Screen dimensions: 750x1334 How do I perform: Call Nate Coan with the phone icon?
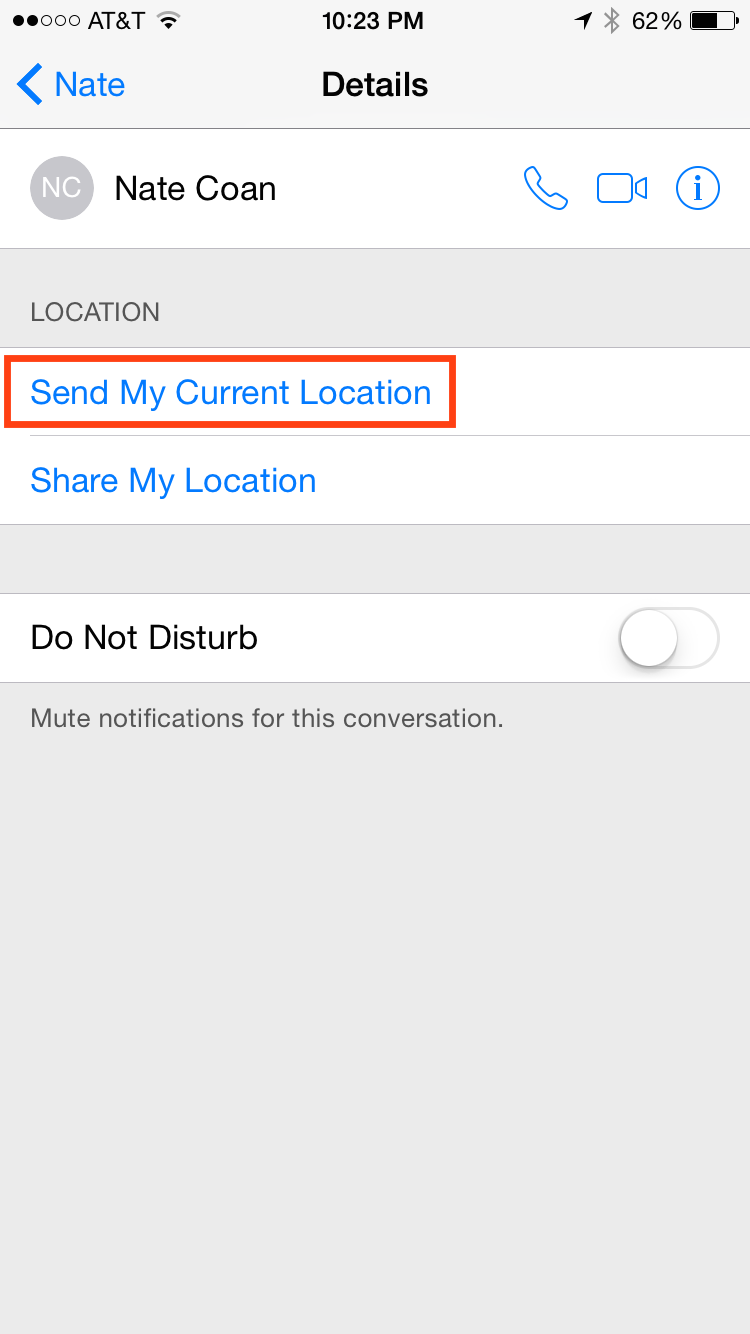point(546,188)
